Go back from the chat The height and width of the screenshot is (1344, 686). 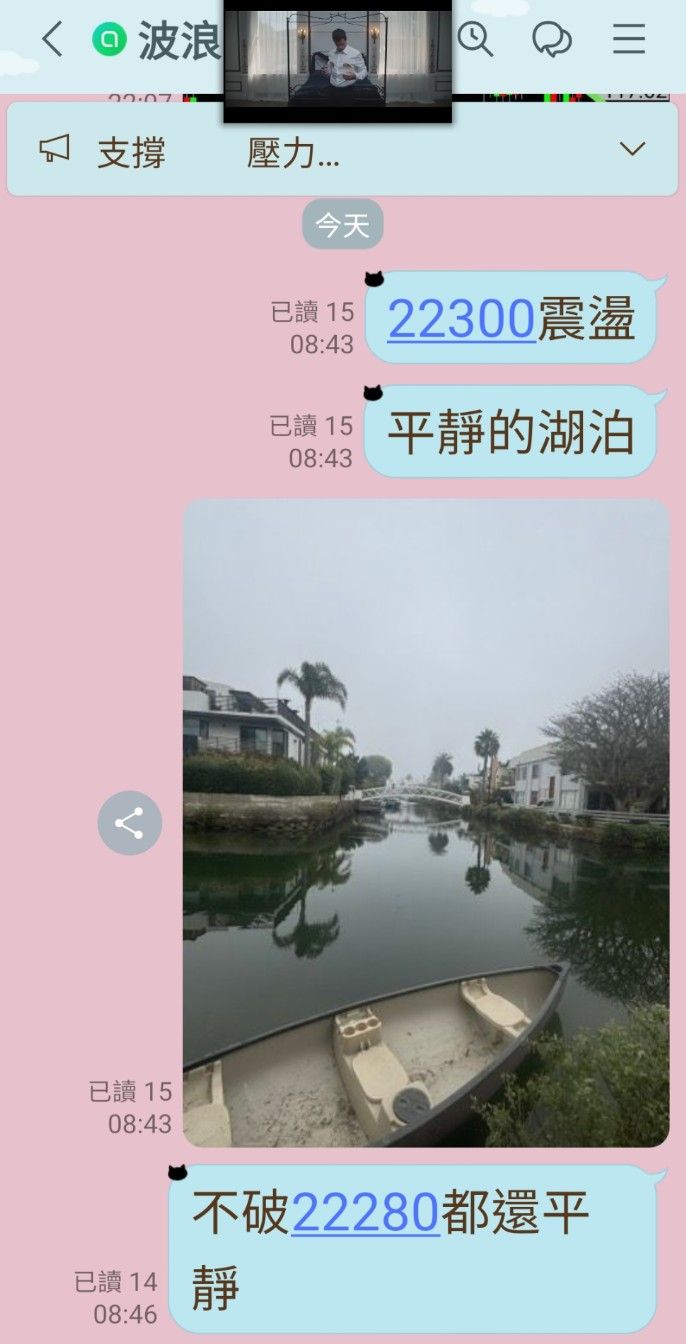[52, 40]
